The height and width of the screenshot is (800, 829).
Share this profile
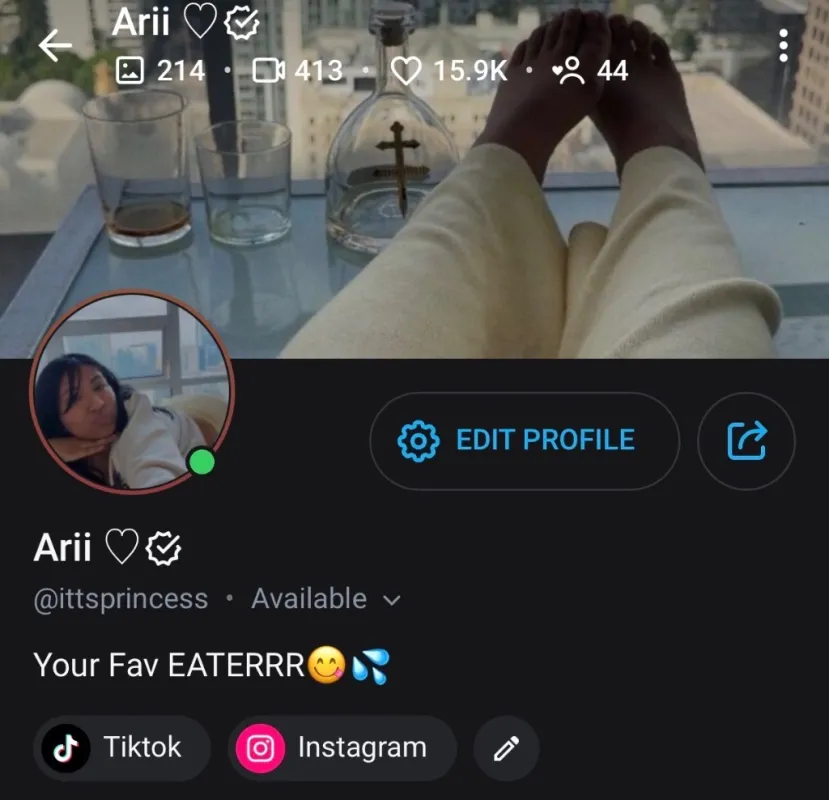click(746, 440)
